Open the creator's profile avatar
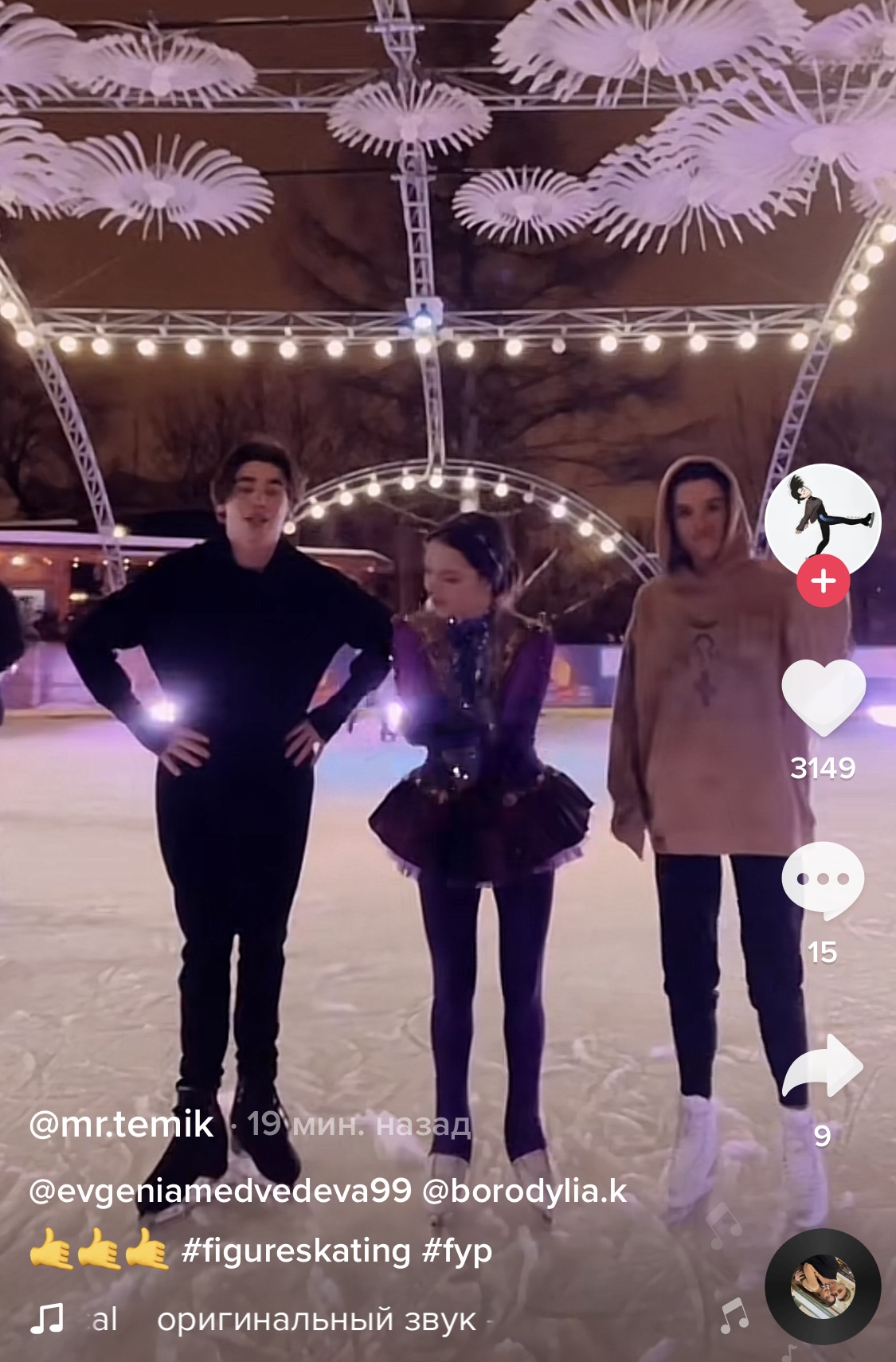Image resolution: width=896 pixels, height=1362 pixels. tap(823, 519)
